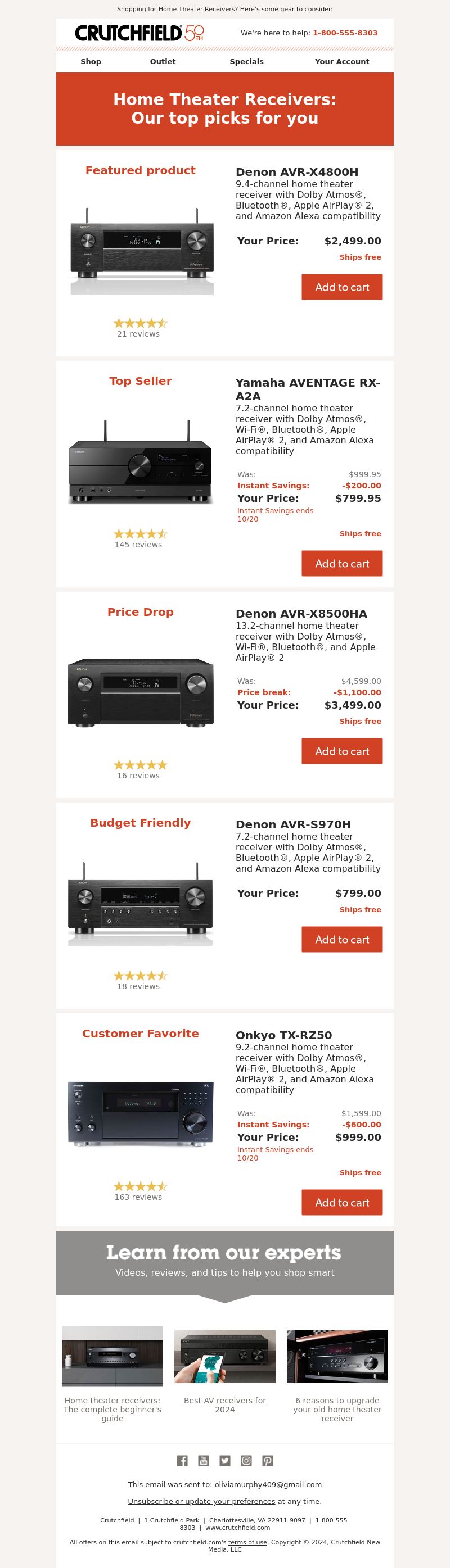Read 6 reasons to upgrade your receiver
The width and height of the screenshot is (450, 1568).
(x=337, y=1408)
